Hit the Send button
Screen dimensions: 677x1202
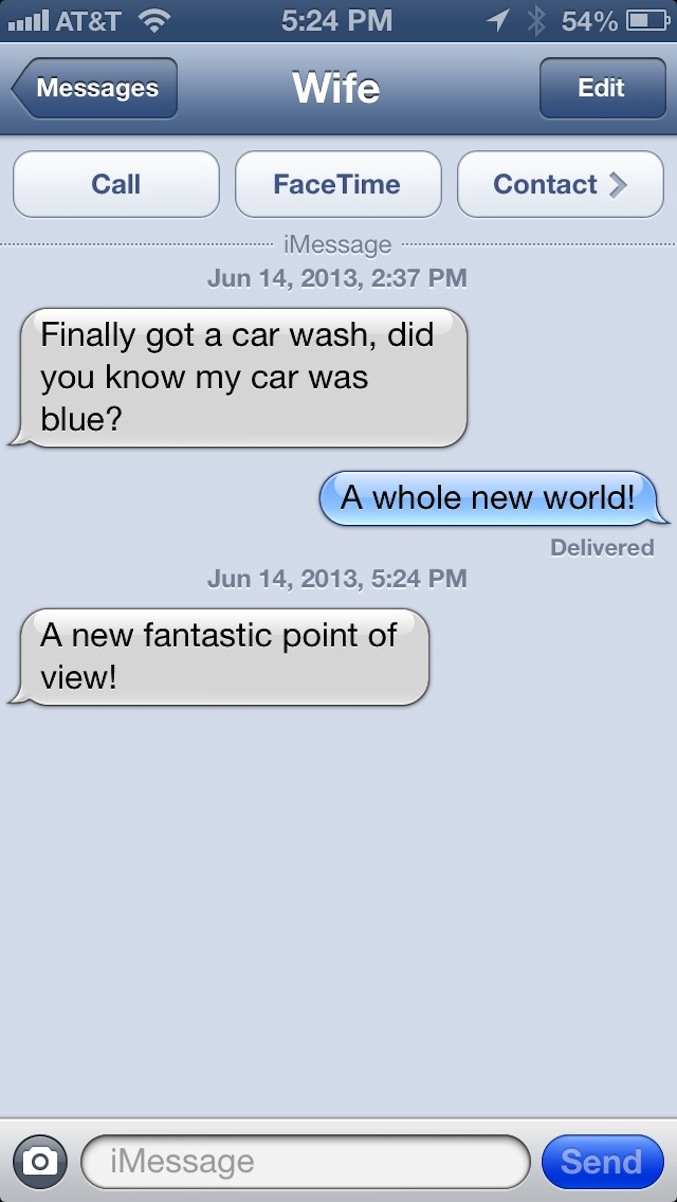602,1161
